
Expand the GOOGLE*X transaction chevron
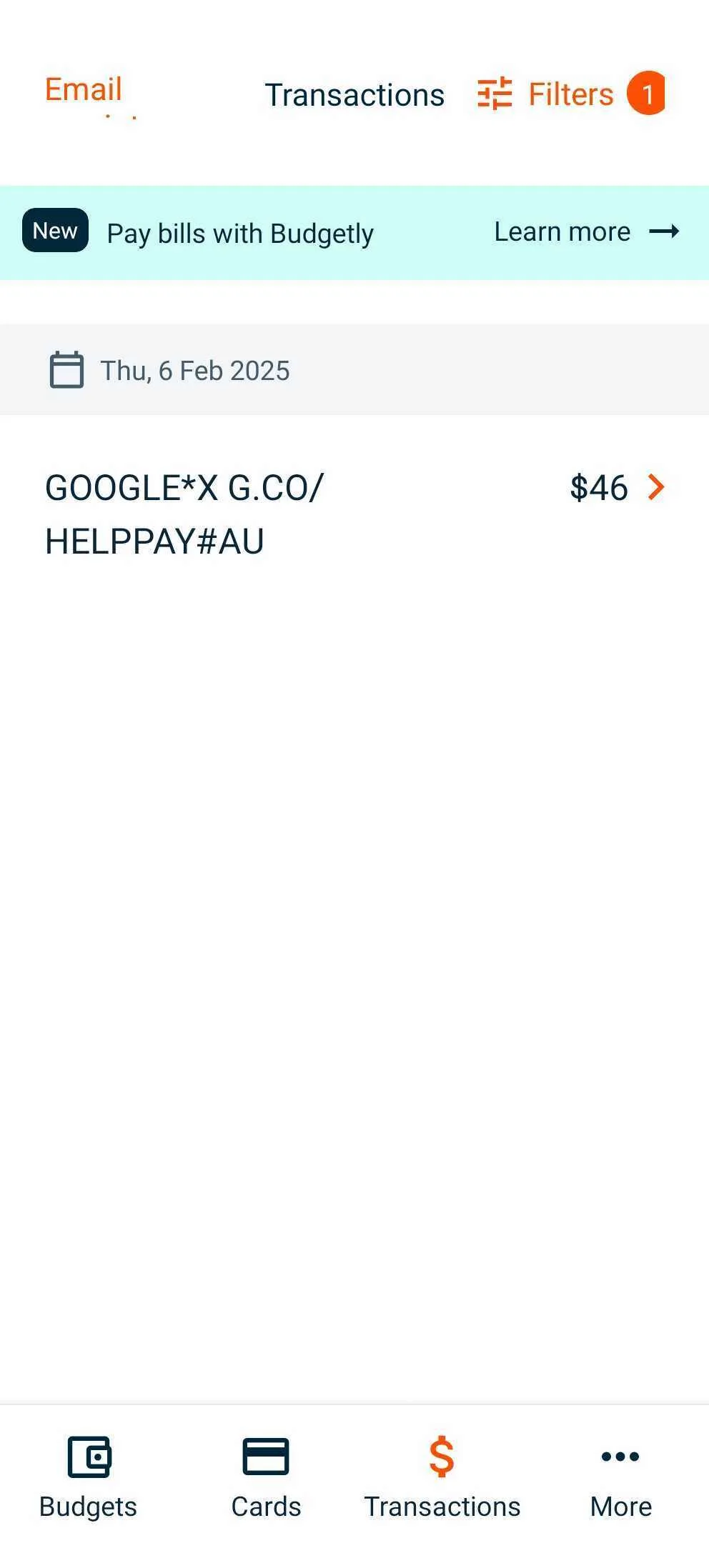pyautogui.click(x=655, y=488)
